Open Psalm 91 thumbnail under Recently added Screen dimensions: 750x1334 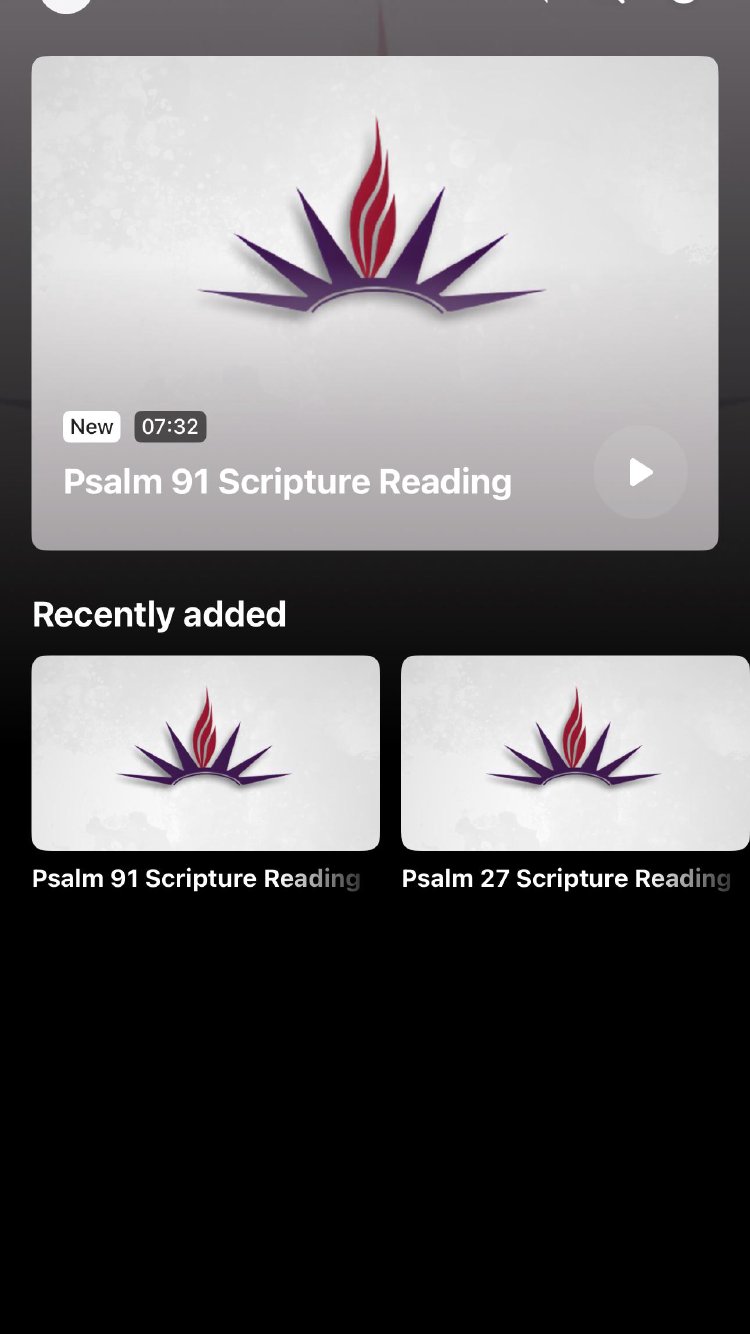pyautogui.click(x=205, y=753)
